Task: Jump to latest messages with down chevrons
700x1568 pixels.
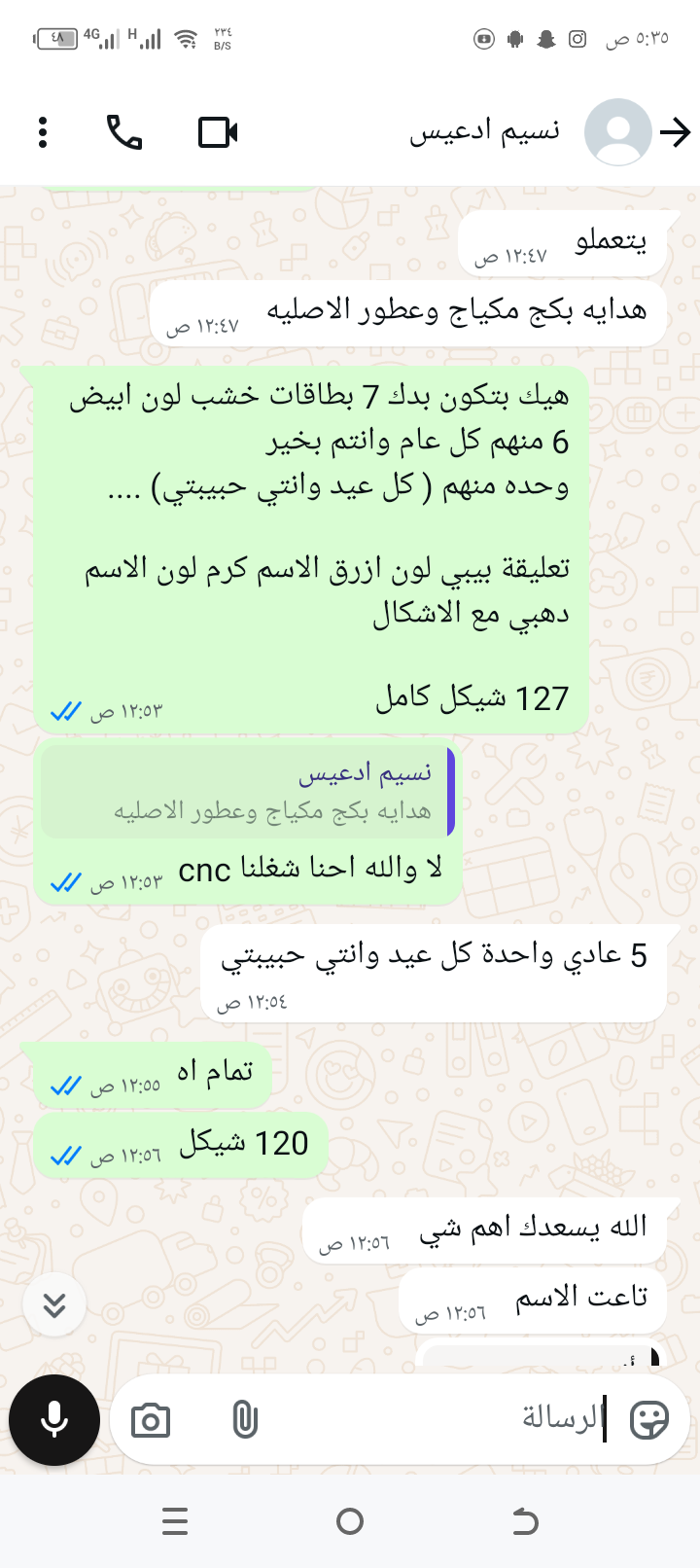Action: click(54, 1304)
